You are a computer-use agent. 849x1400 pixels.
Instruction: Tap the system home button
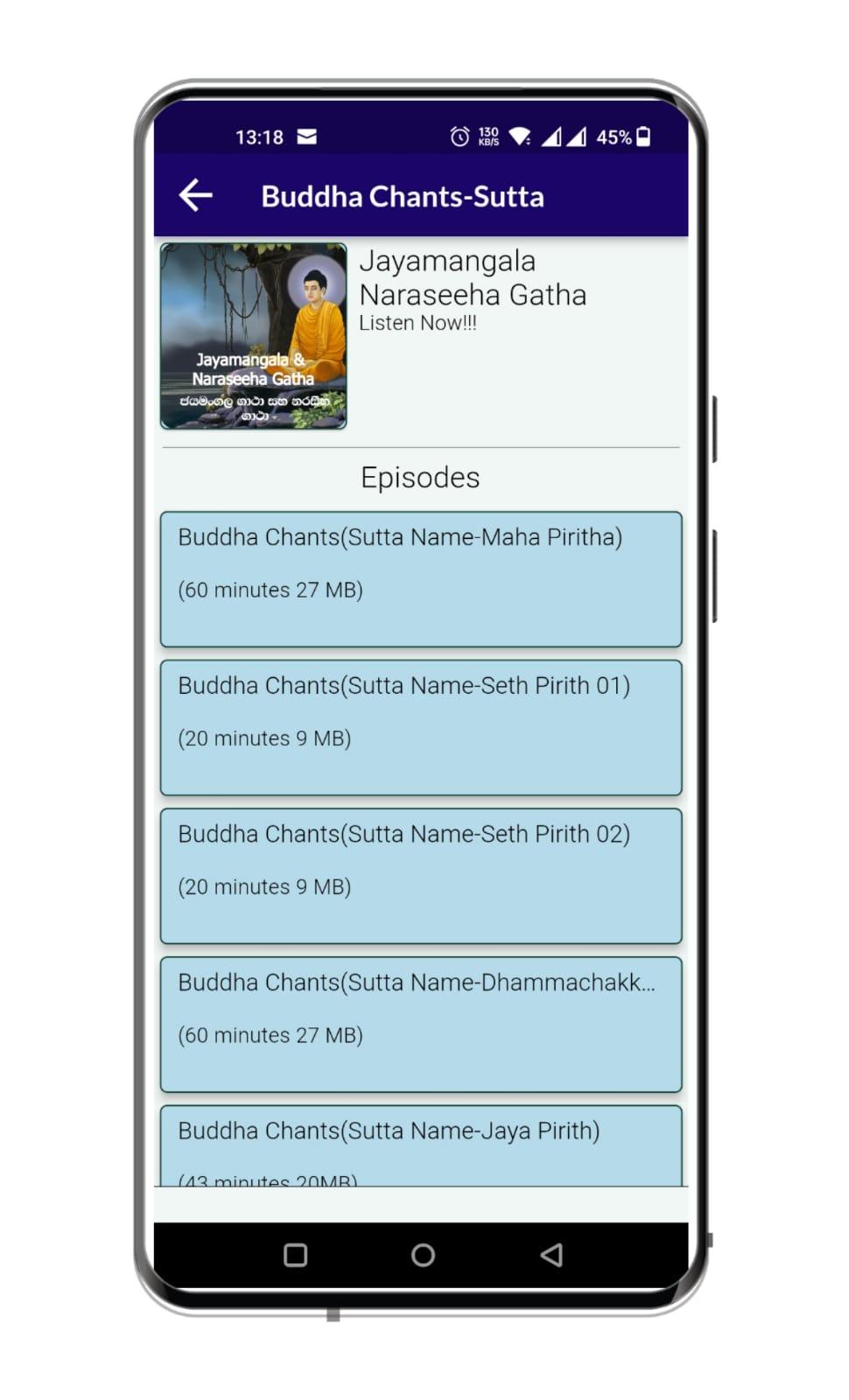click(423, 1256)
